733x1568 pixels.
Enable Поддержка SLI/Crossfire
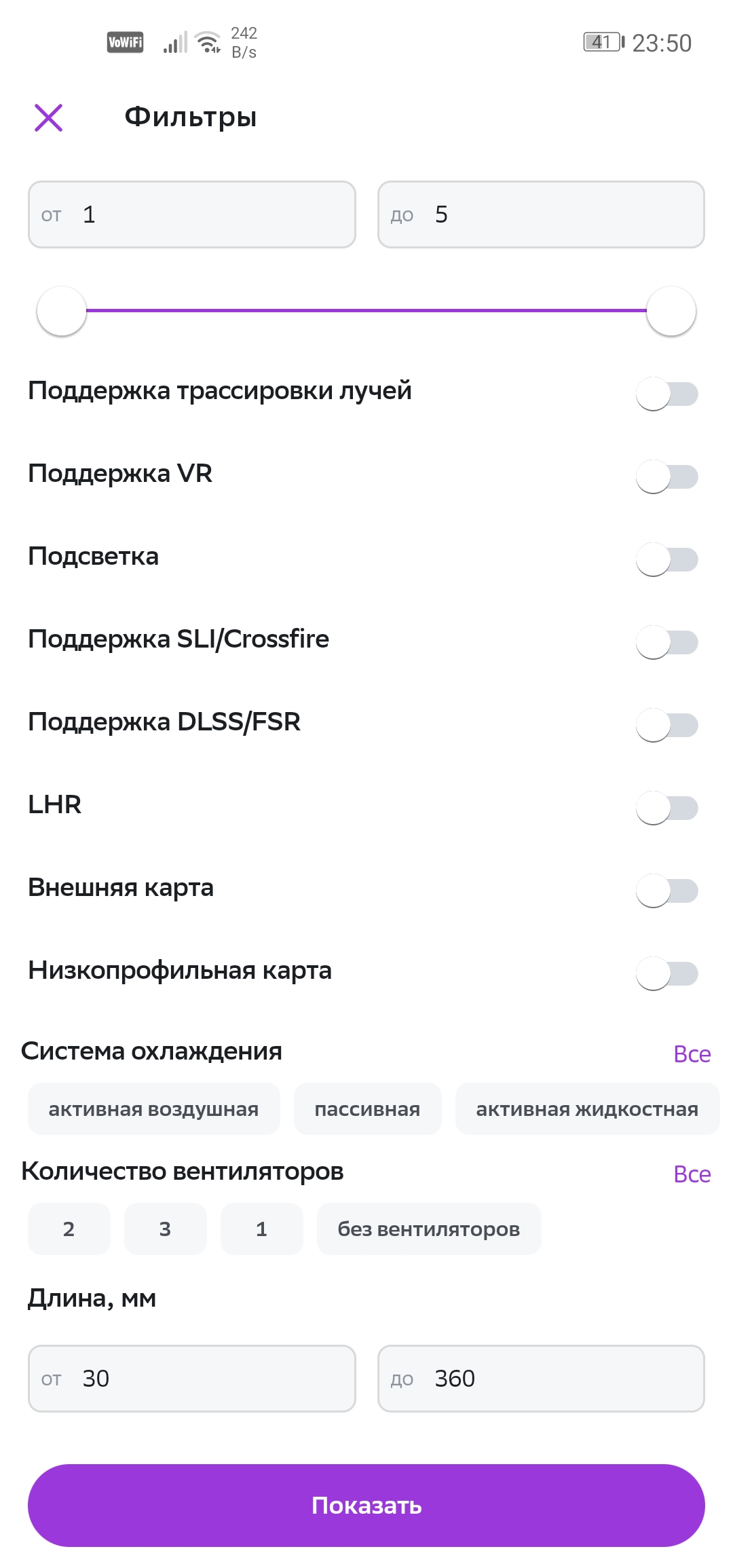pos(666,642)
